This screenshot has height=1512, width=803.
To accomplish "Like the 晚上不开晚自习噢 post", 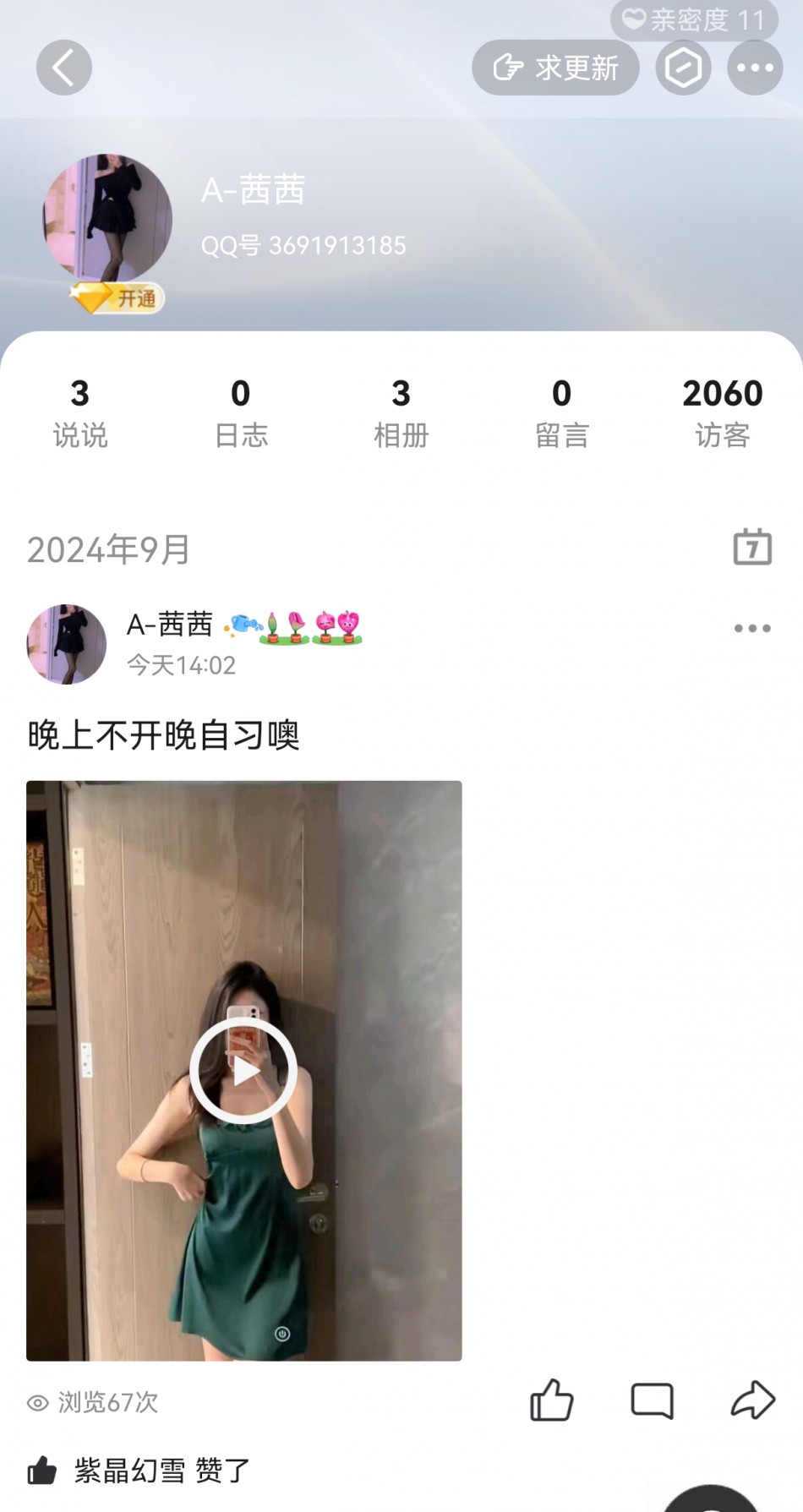I will click(552, 1400).
